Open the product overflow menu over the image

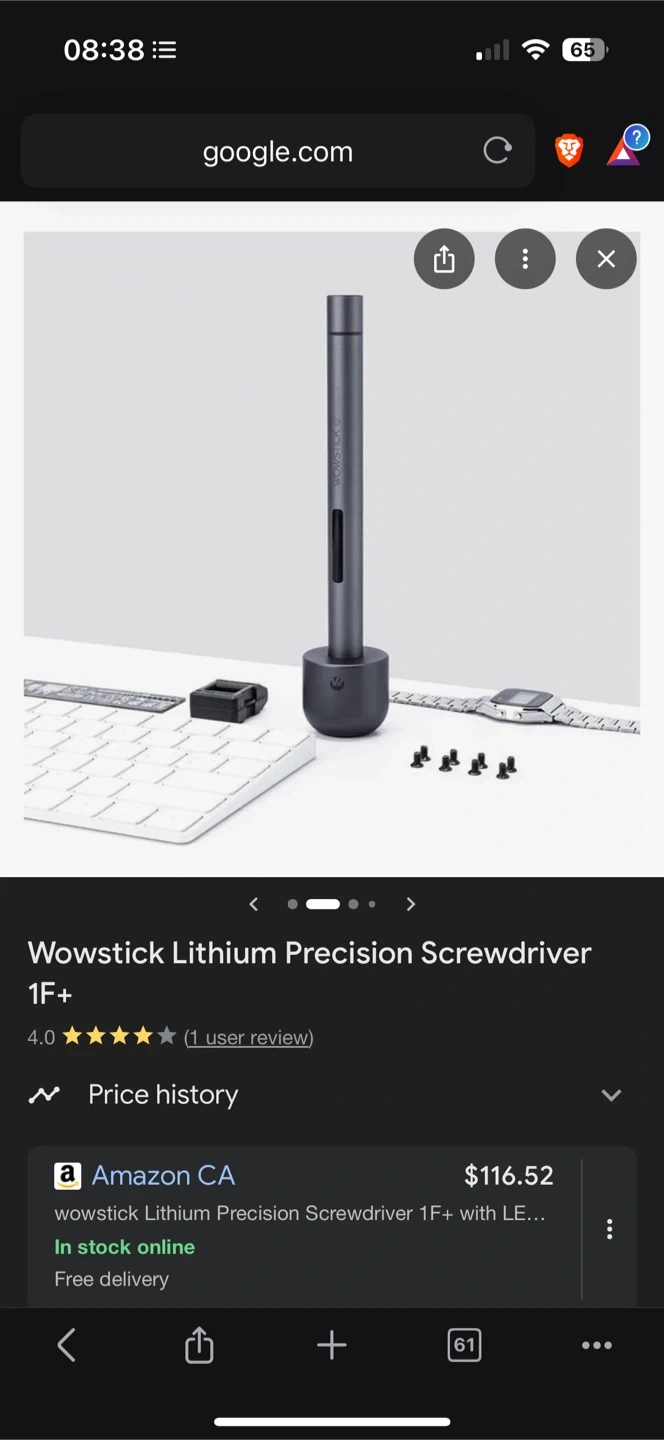[x=525, y=259]
